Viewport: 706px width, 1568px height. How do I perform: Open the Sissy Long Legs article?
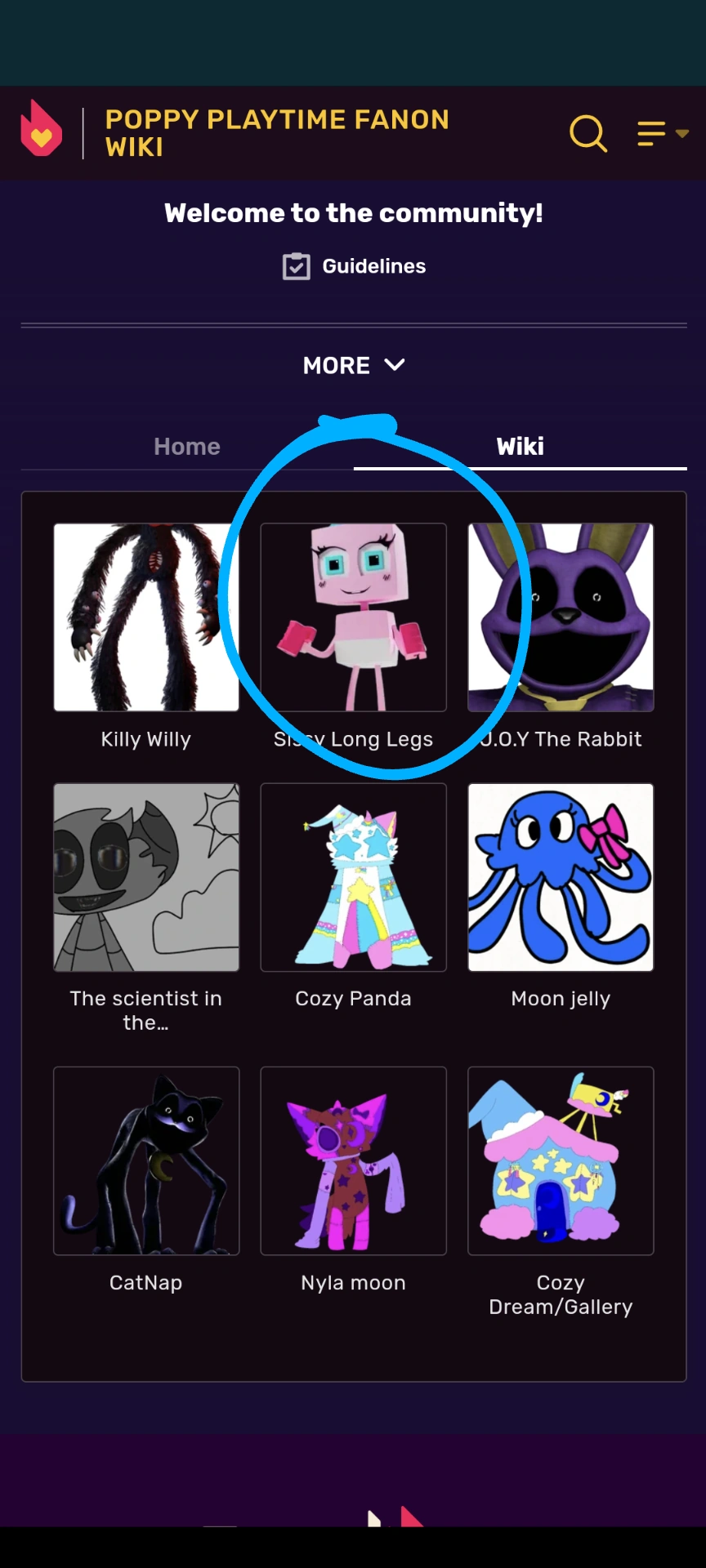pyautogui.click(x=353, y=618)
